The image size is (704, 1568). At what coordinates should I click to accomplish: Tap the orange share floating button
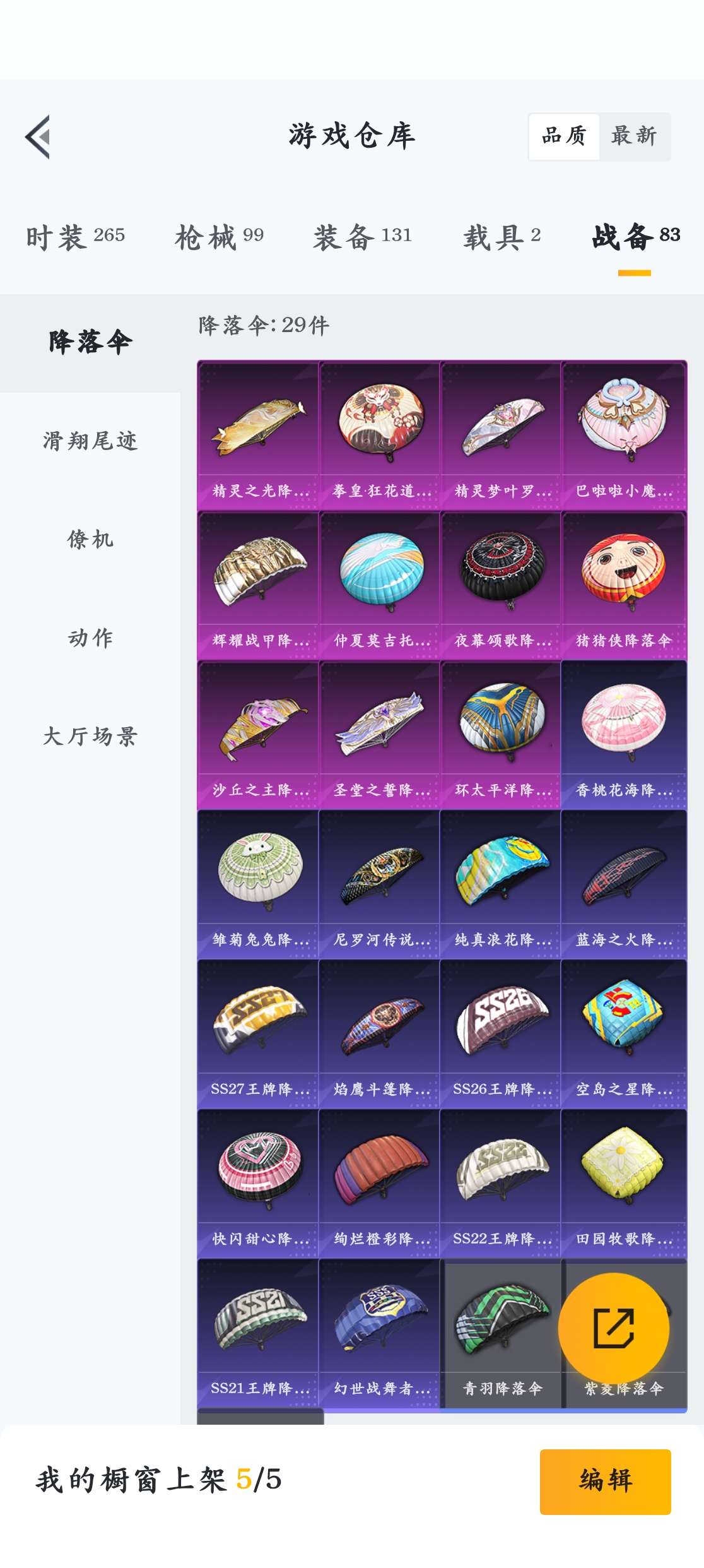click(x=613, y=1328)
